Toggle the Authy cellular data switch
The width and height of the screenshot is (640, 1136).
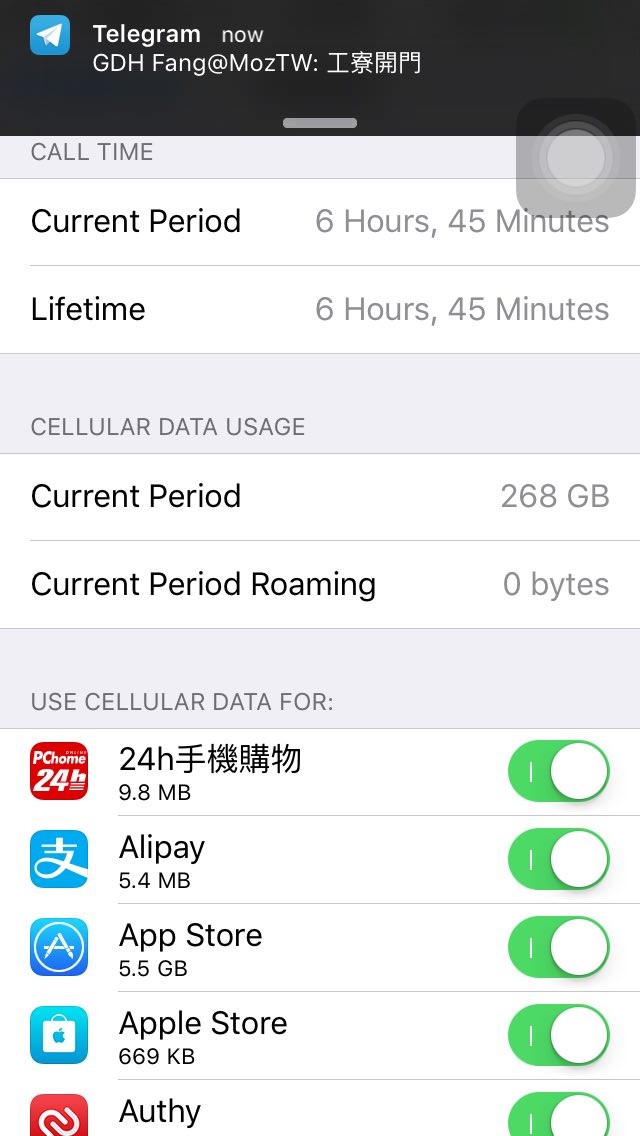coord(559,1115)
